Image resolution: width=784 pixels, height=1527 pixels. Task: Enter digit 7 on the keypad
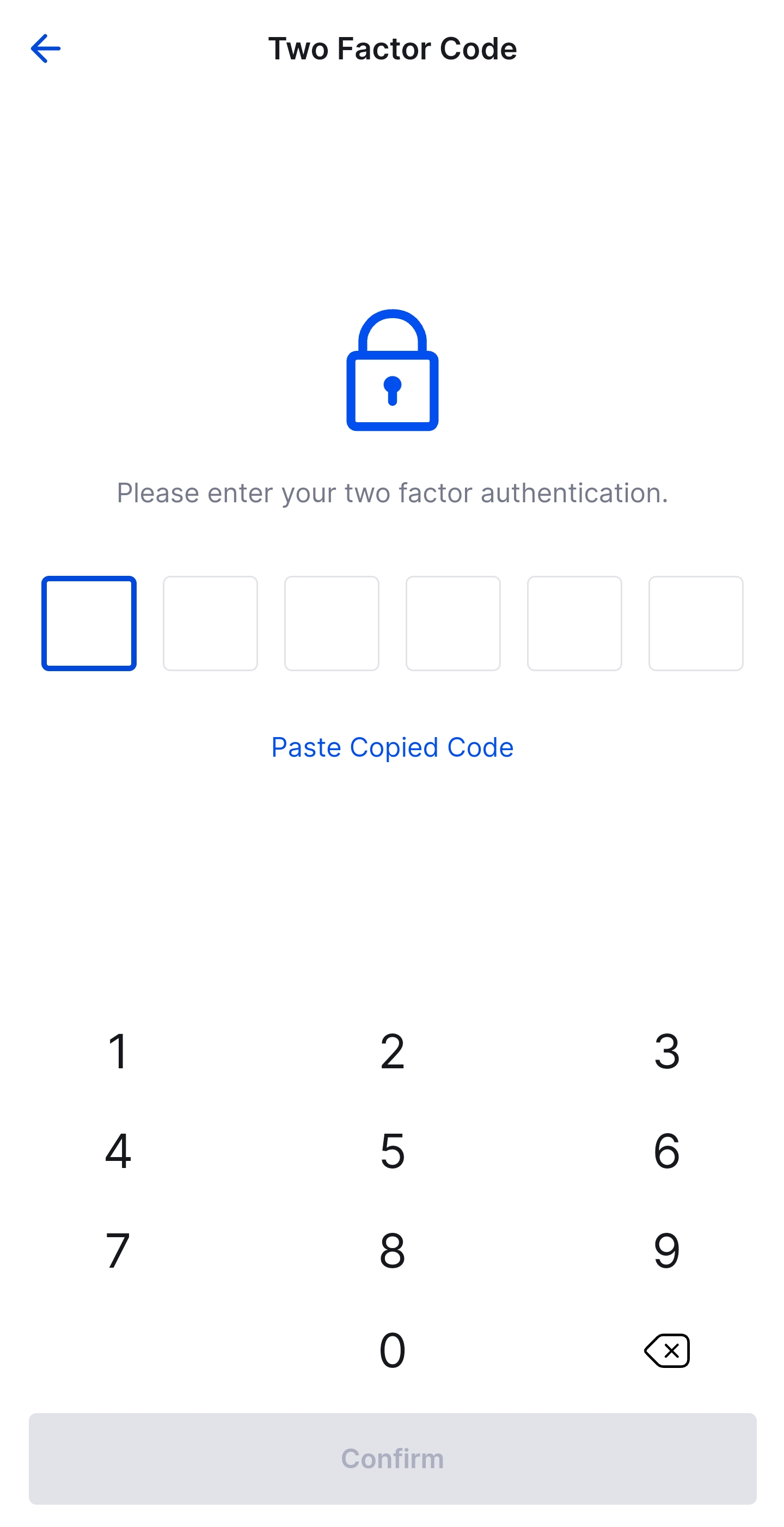pyautogui.click(x=118, y=1250)
